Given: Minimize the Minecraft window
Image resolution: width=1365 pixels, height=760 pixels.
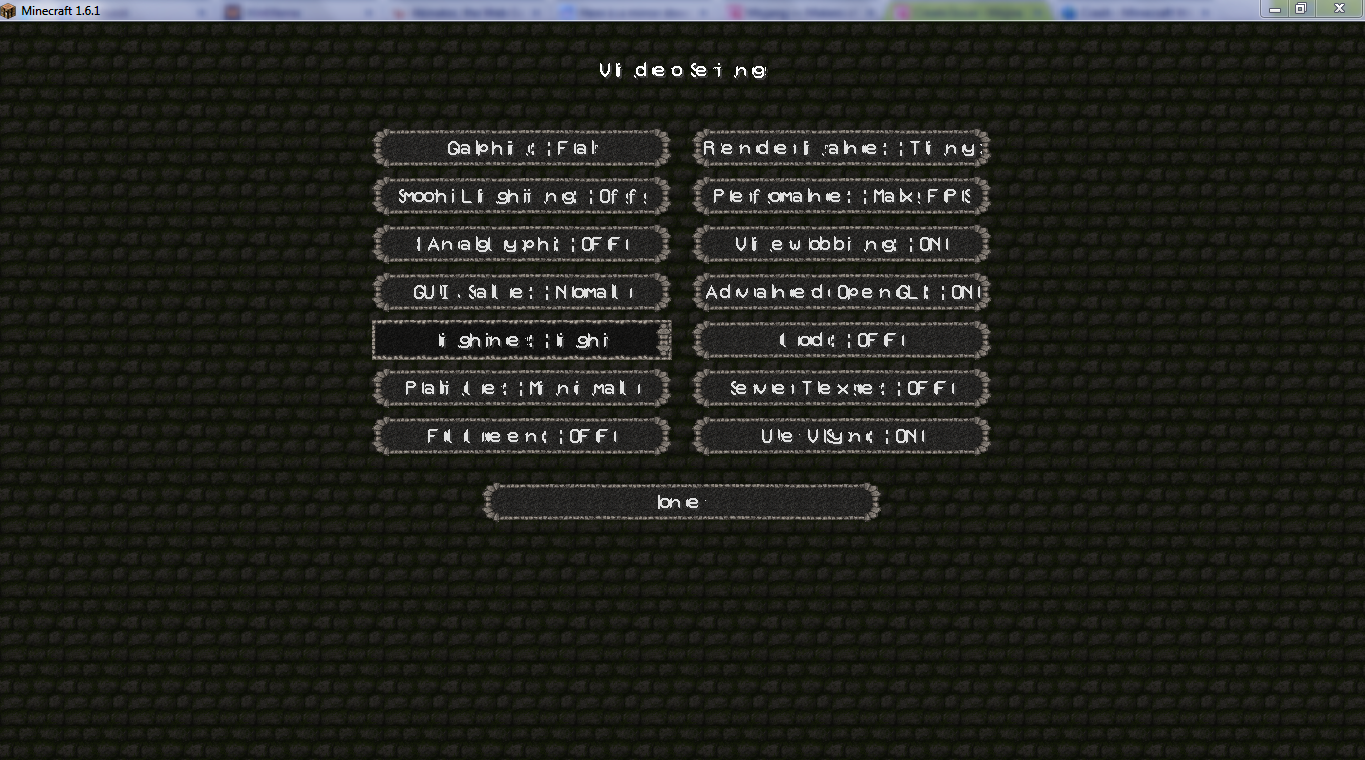Looking at the screenshot, I should click(x=1275, y=8).
